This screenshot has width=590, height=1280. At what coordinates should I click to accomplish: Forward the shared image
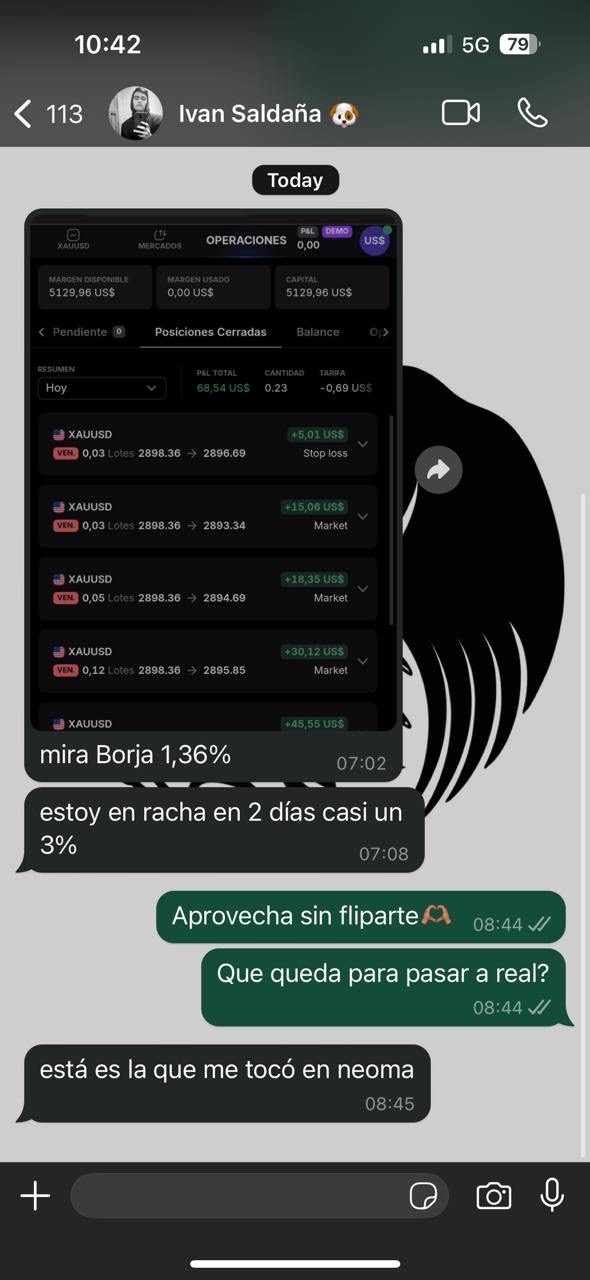click(438, 470)
